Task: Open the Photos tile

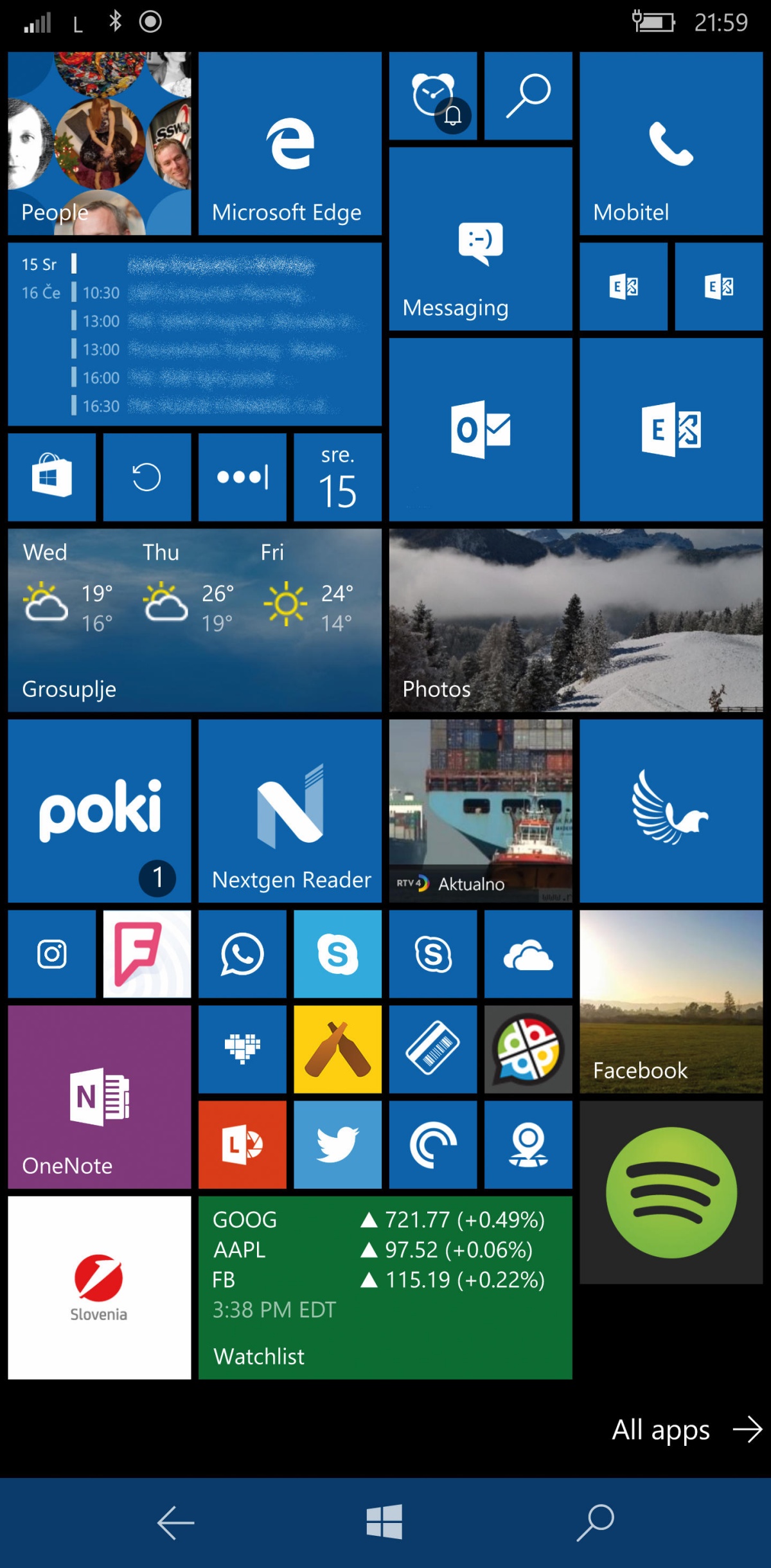Action: [576, 620]
